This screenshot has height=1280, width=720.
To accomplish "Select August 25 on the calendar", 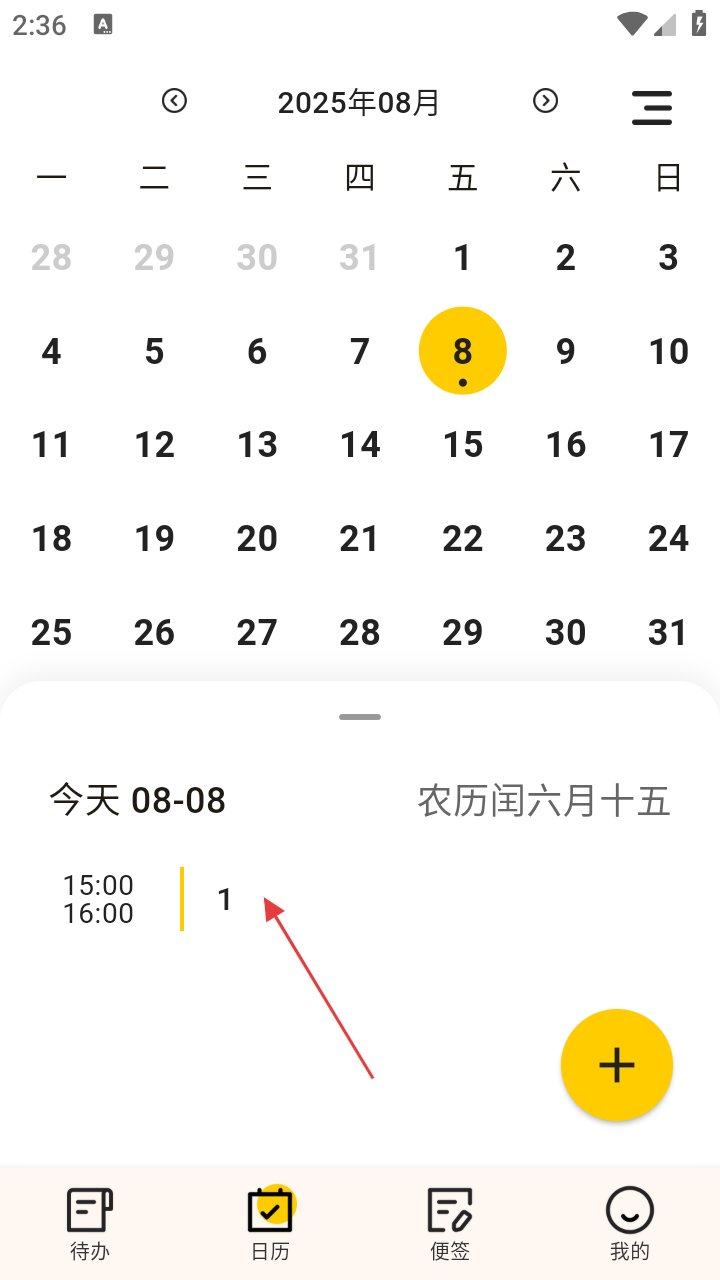I will click(51, 632).
